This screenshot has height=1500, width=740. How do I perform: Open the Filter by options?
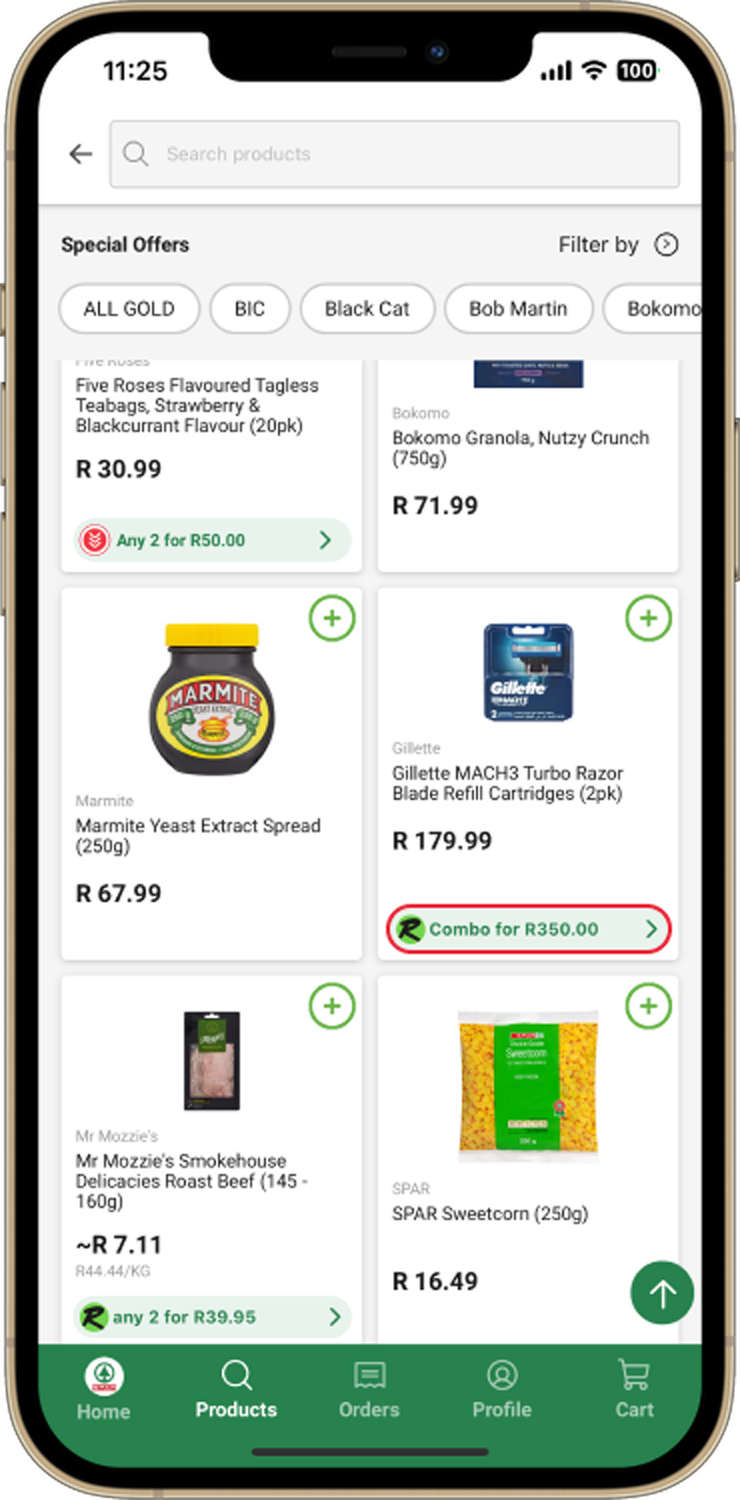pos(618,245)
